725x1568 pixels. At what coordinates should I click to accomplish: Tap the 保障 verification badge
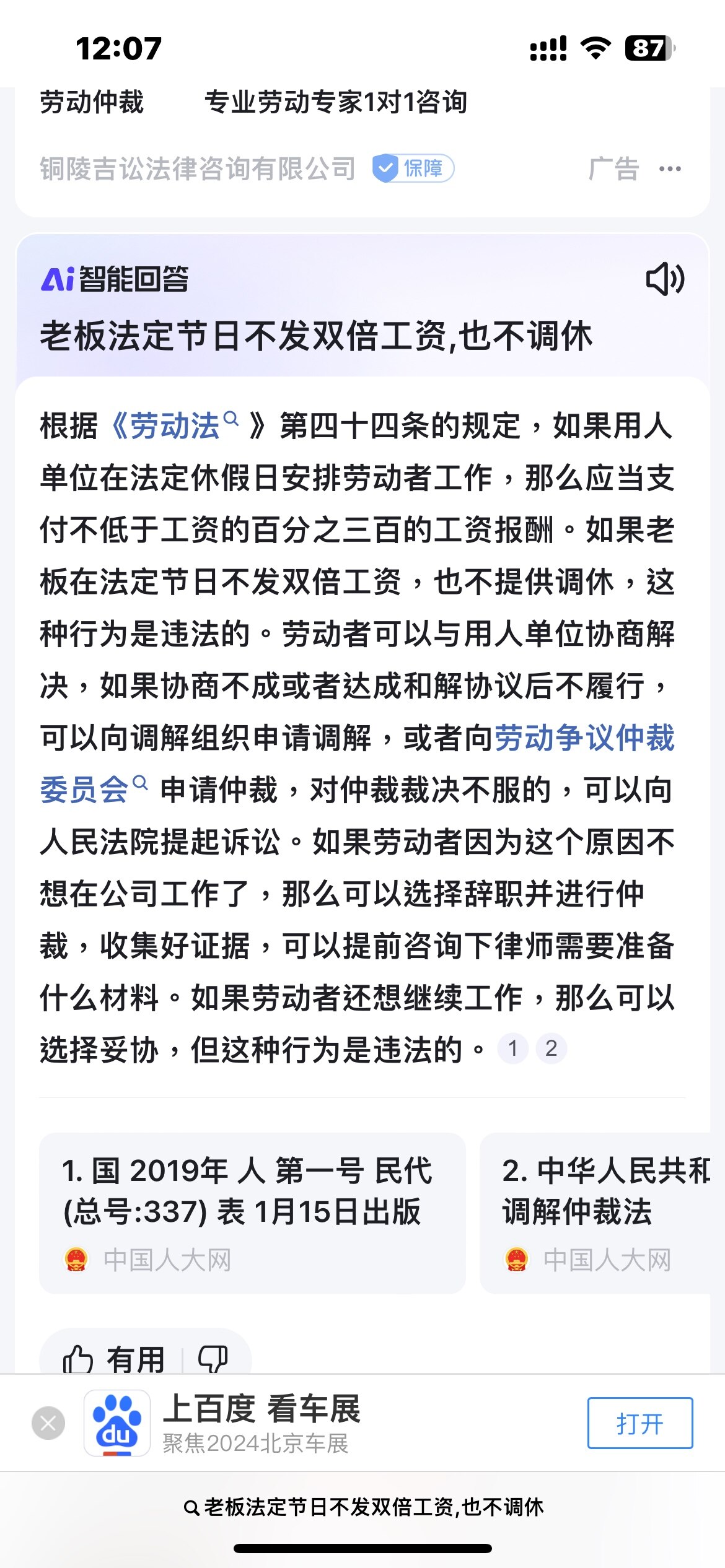pyautogui.click(x=413, y=168)
